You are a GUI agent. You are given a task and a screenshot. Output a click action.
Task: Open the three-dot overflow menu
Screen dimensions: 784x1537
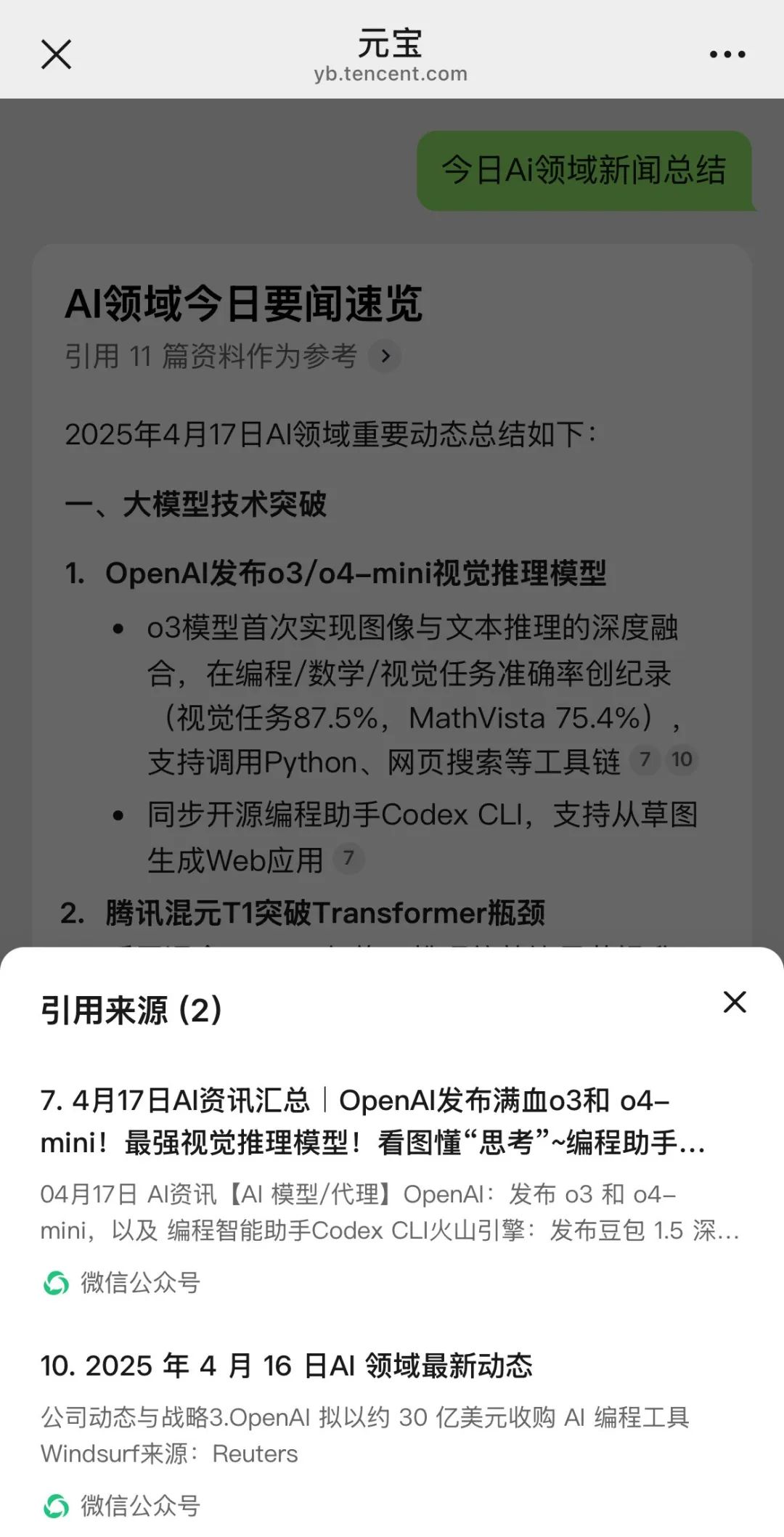tap(727, 54)
